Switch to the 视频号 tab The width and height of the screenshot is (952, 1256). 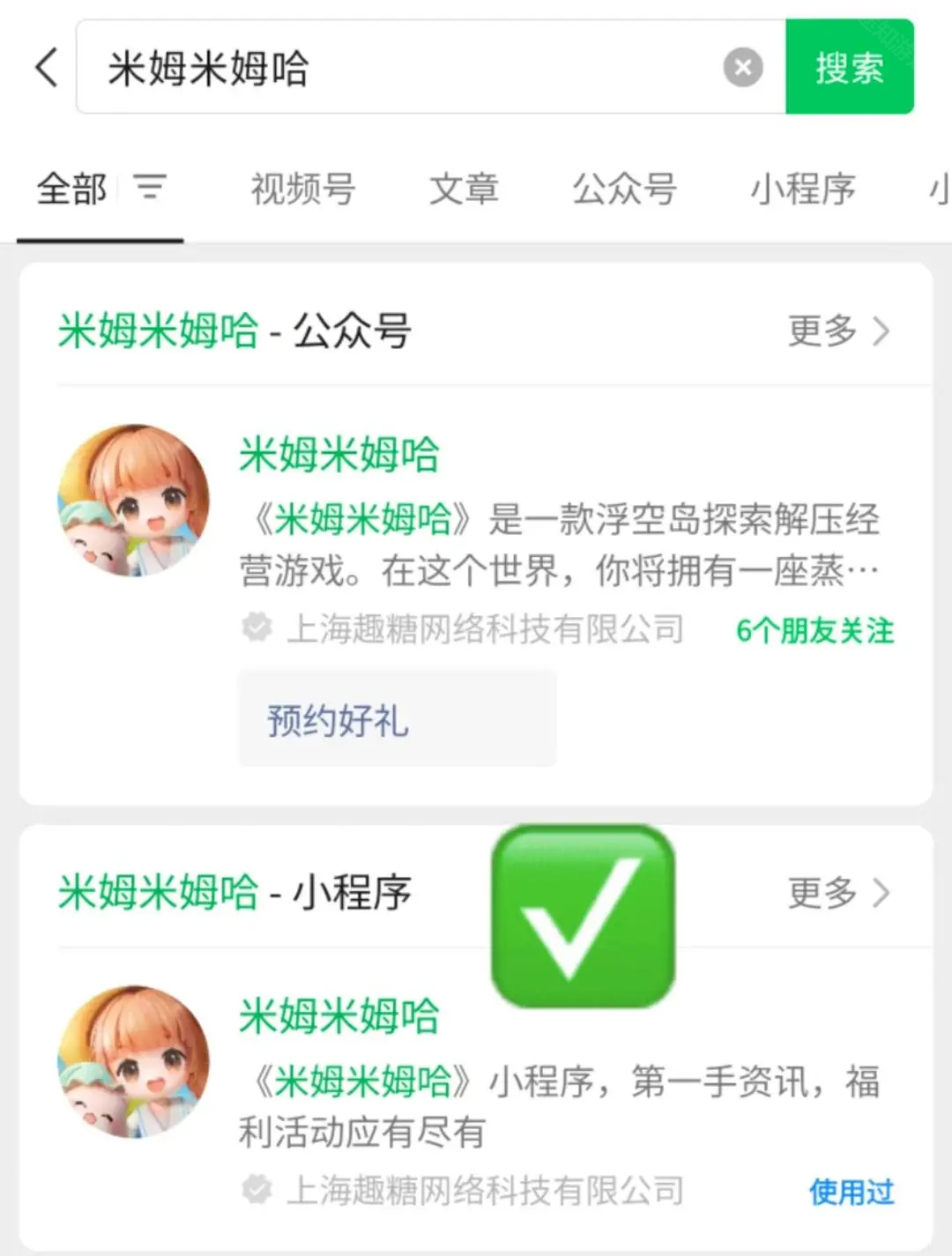coord(302,190)
